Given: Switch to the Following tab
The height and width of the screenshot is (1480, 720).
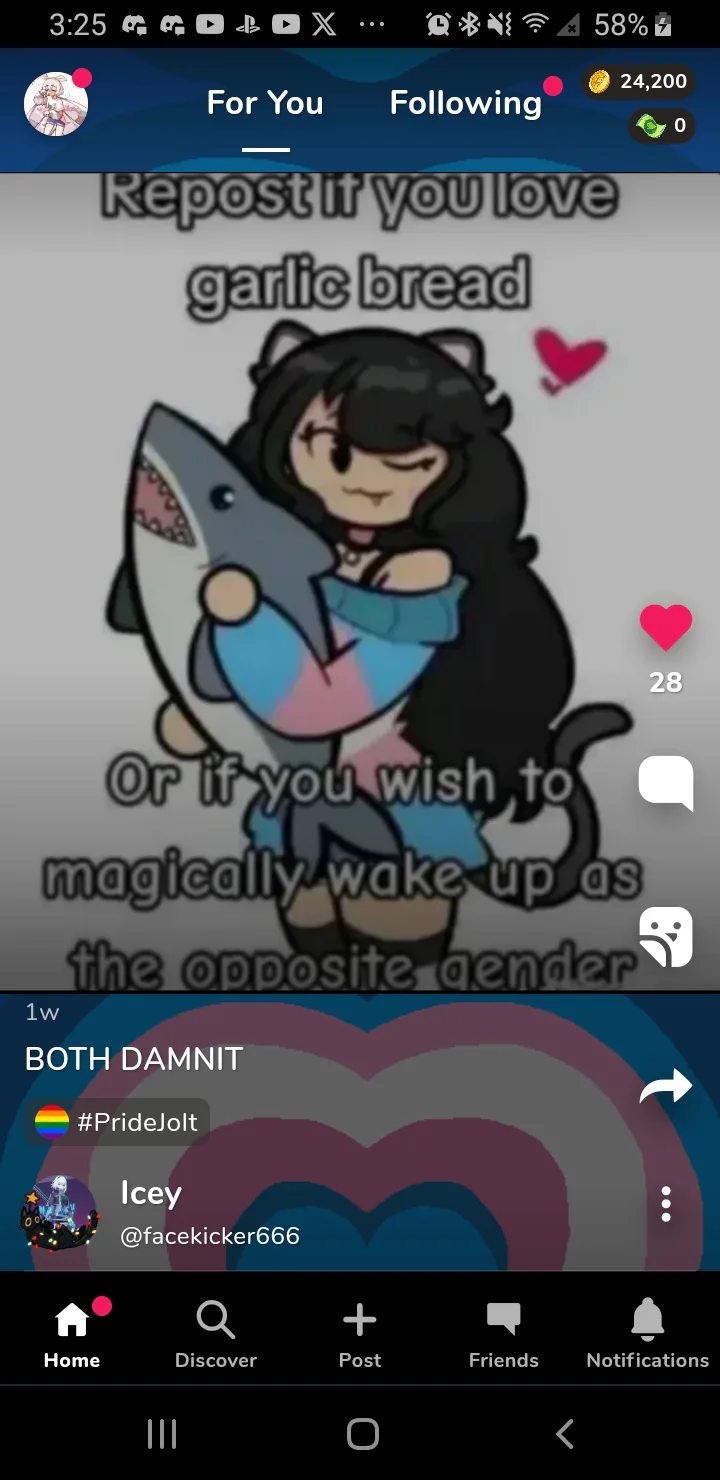Looking at the screenshot, I should click(x=466, y=103).
